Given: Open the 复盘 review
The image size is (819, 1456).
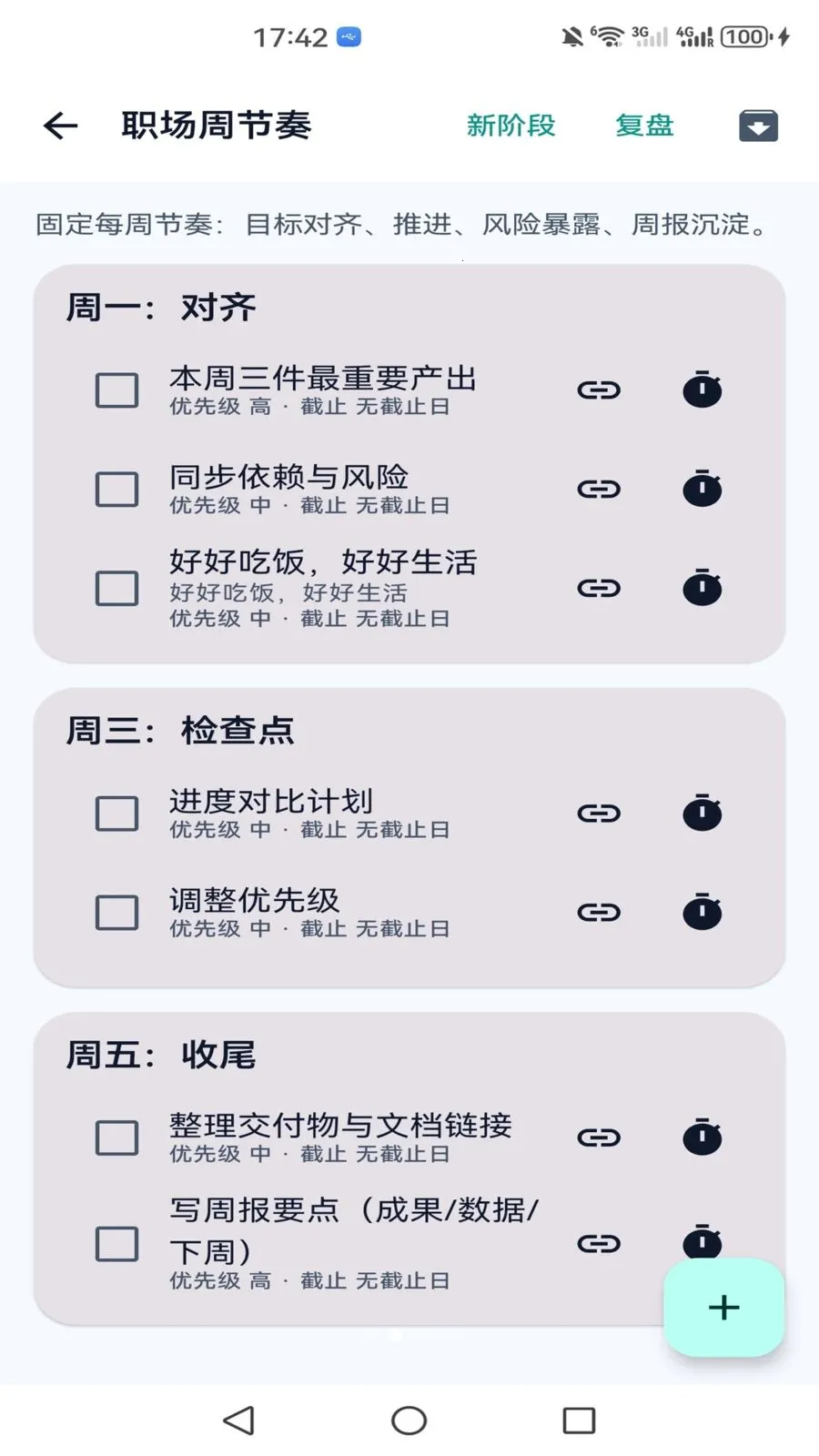Looking at the screenshot, I should click(x=644, y=126).
